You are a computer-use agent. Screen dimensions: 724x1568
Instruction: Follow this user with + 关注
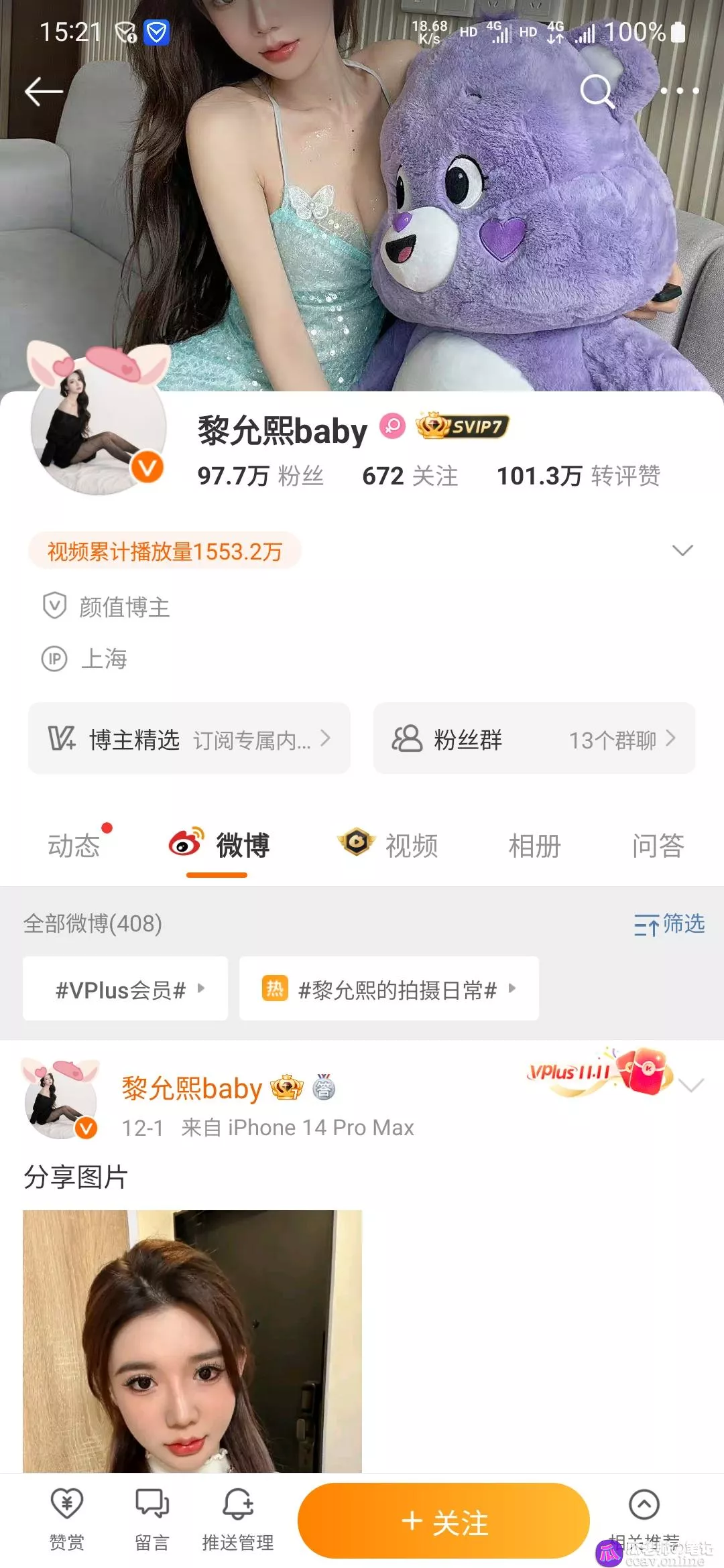(x=444, y=1521)
